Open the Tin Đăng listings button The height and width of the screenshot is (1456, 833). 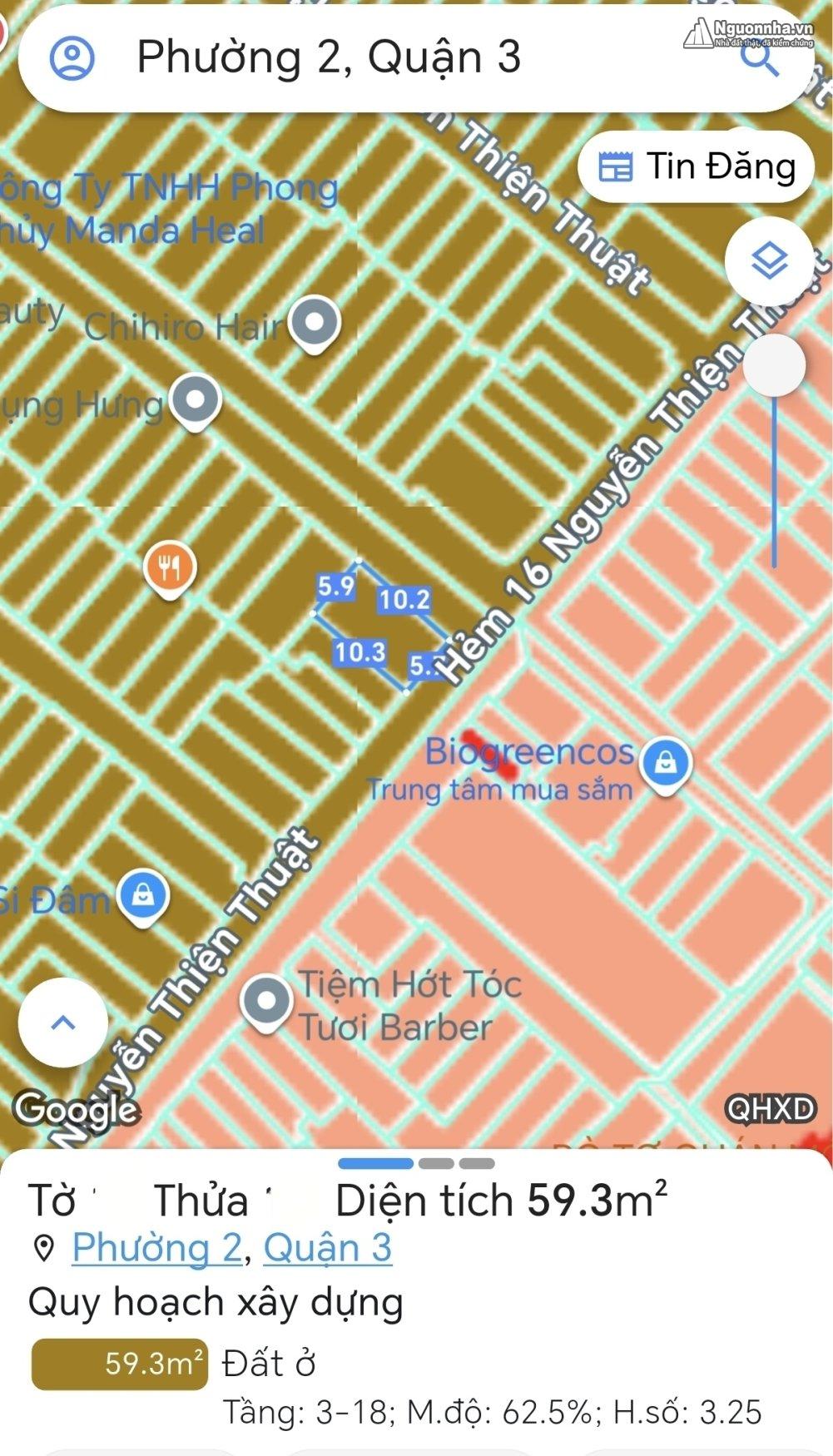coord(696,166)
